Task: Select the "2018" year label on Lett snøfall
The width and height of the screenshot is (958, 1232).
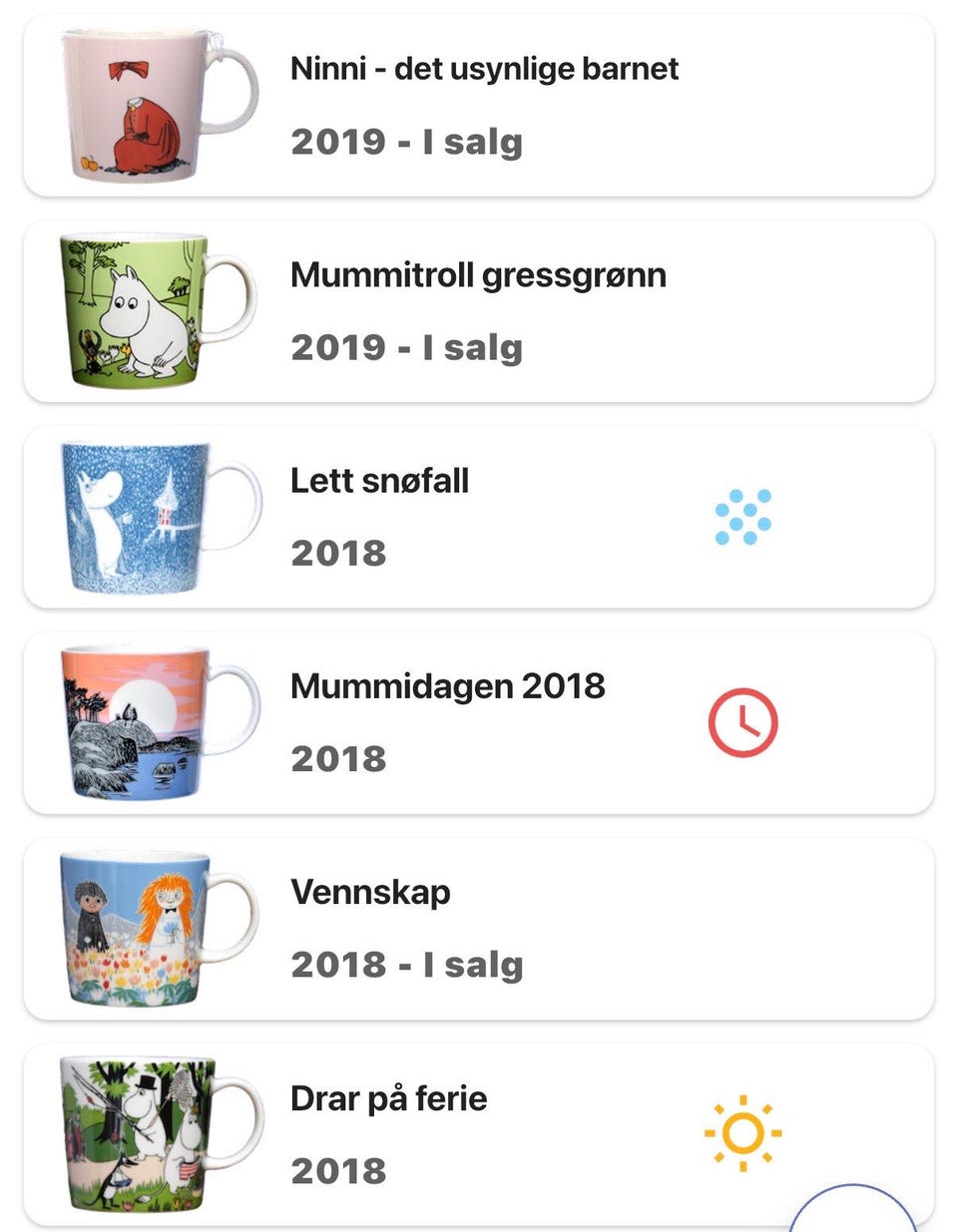Action: coord(337,552)
